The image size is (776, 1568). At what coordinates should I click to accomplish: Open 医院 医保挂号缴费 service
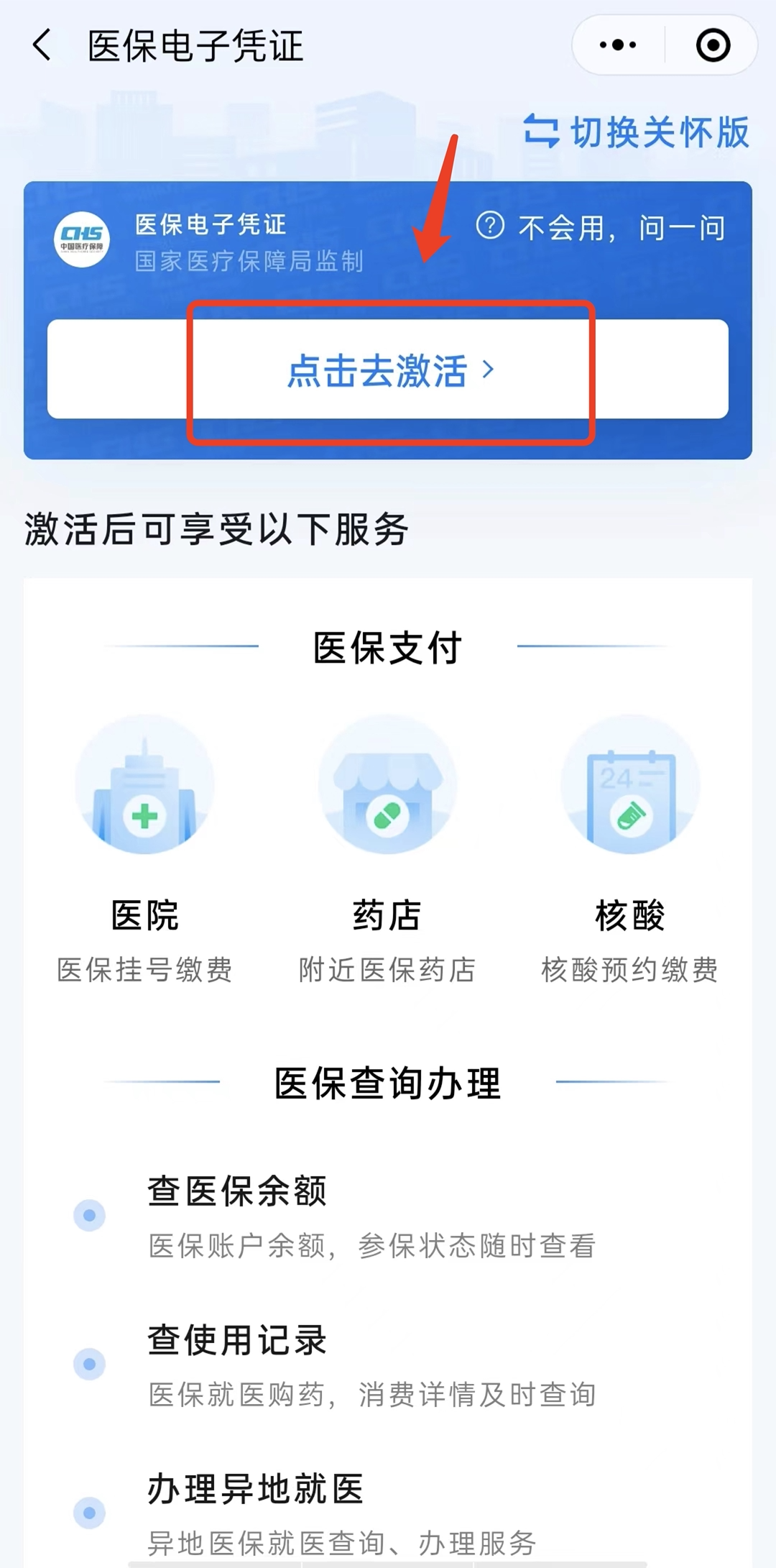pos(144,848)
